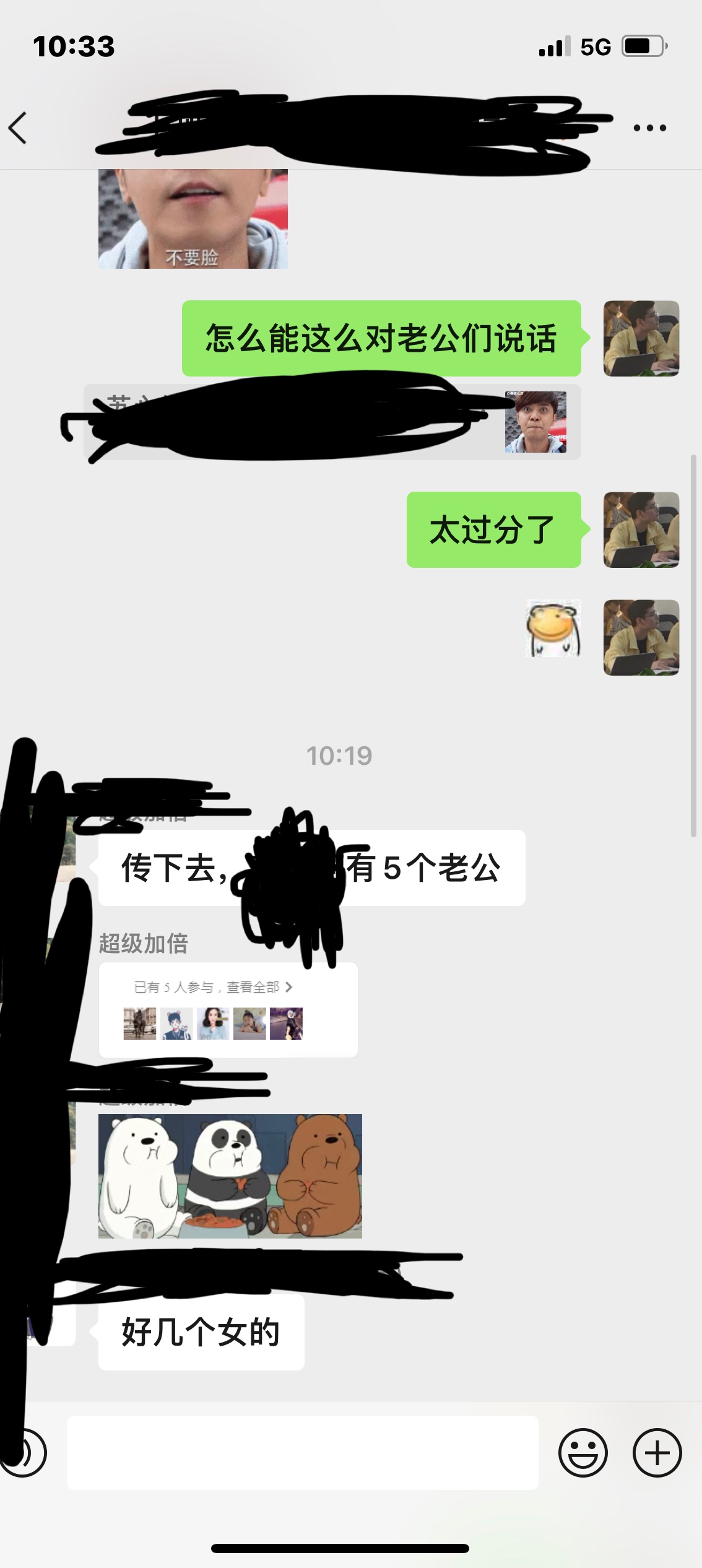Viewport: 702px width, 1568px height.
Task: Open the 不要脸 meme image
Action: click(x=193, y=219)
